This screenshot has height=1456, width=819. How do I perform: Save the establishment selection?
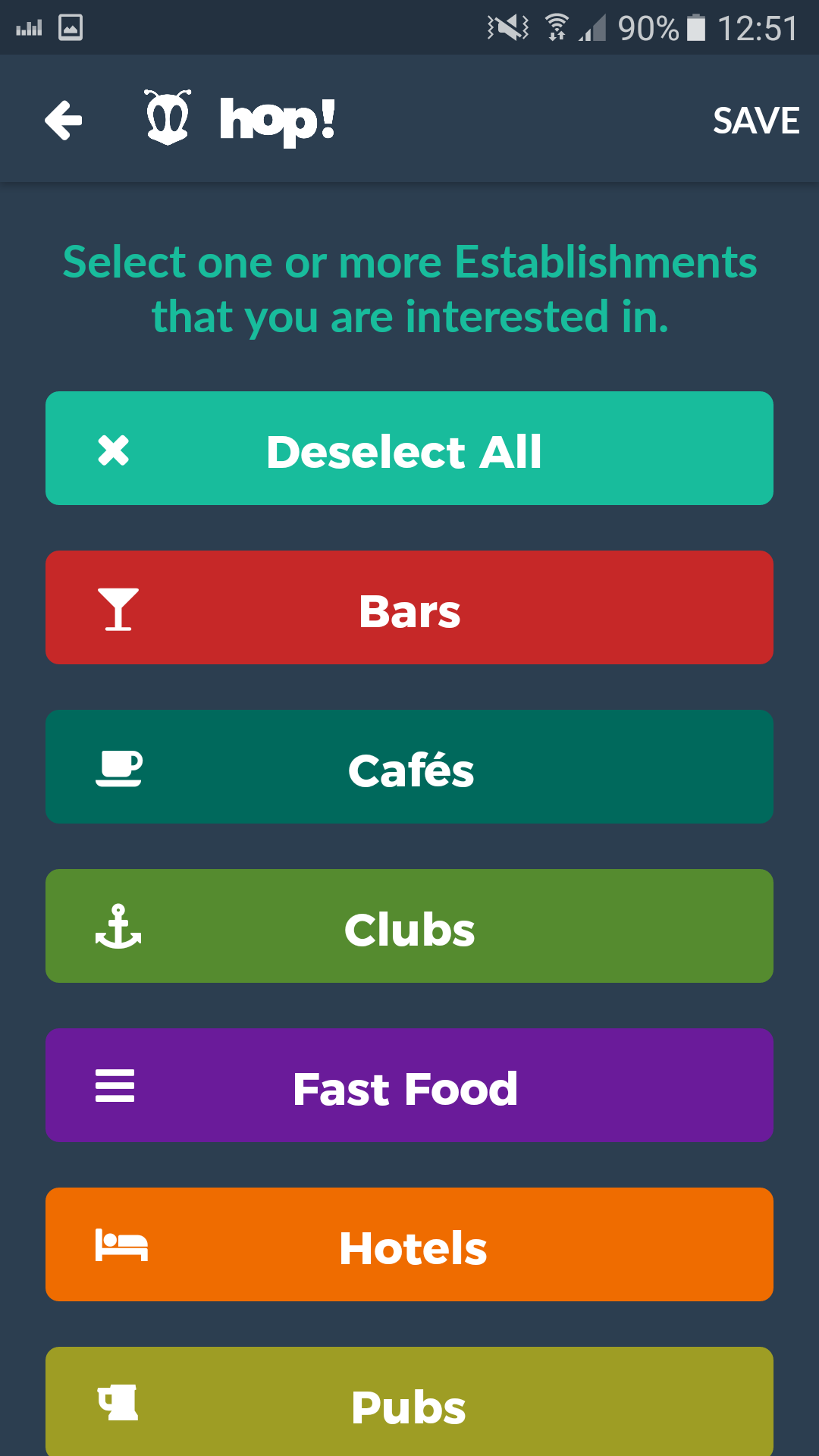coord(755,121)
